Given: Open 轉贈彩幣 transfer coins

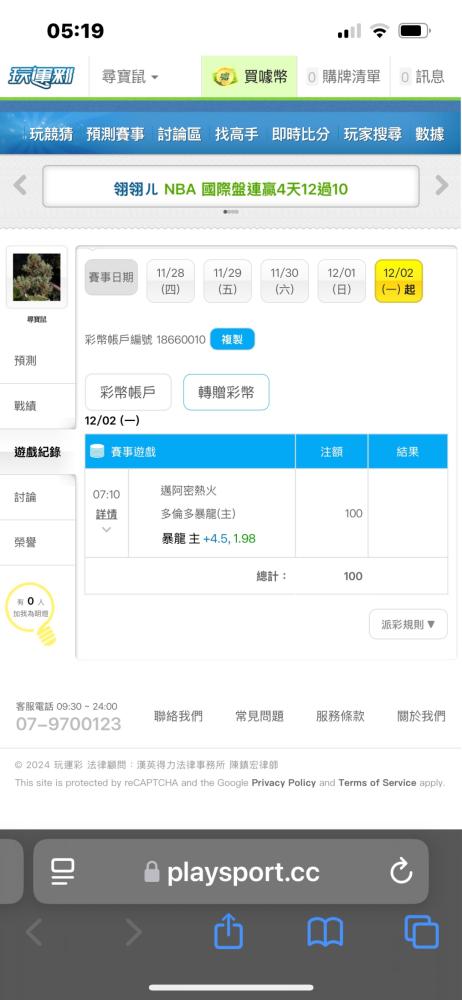Looking at the screenshot, I should 226,392.
